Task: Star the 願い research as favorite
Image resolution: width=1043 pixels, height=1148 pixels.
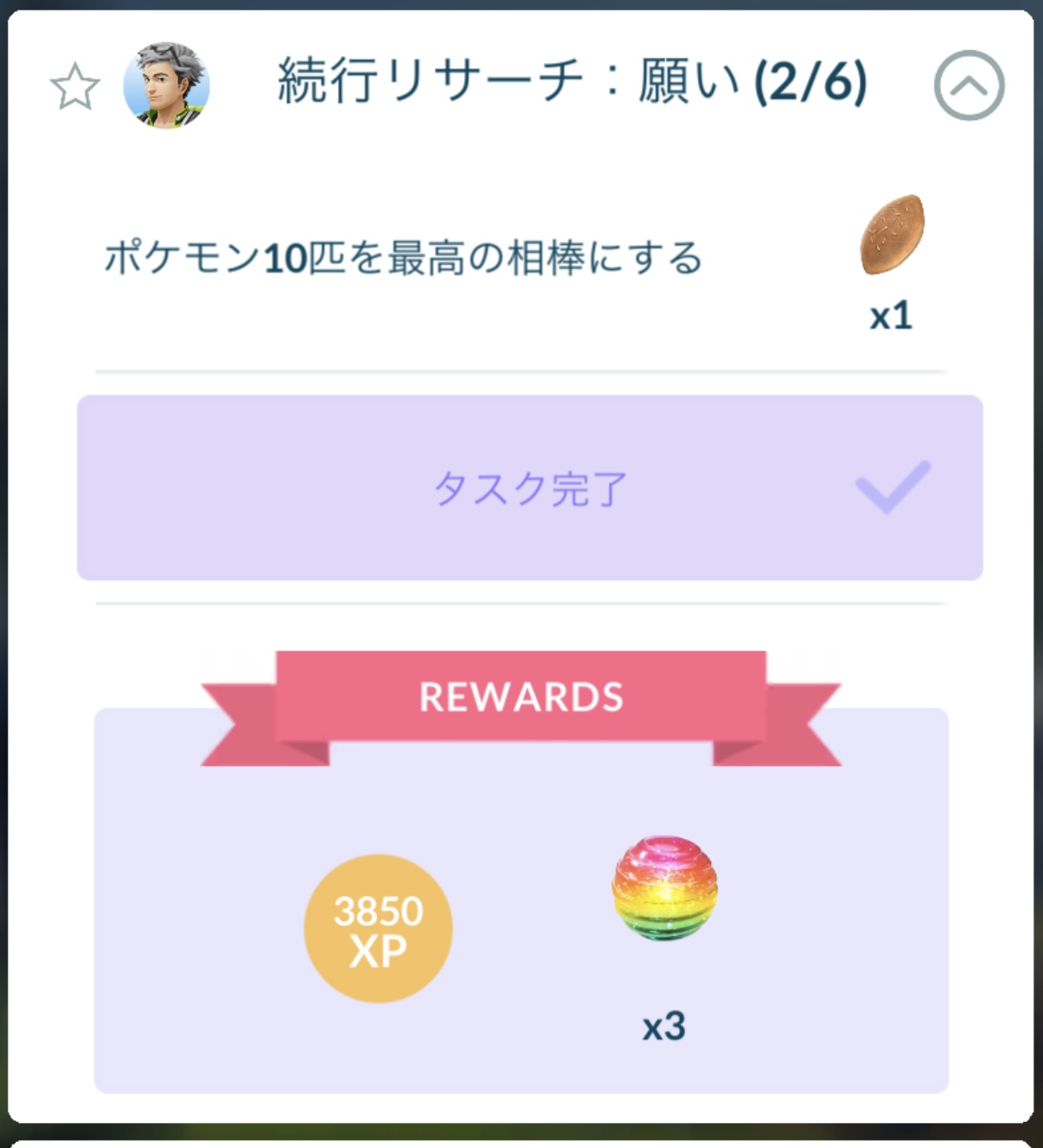Action: tap(74, 87)
